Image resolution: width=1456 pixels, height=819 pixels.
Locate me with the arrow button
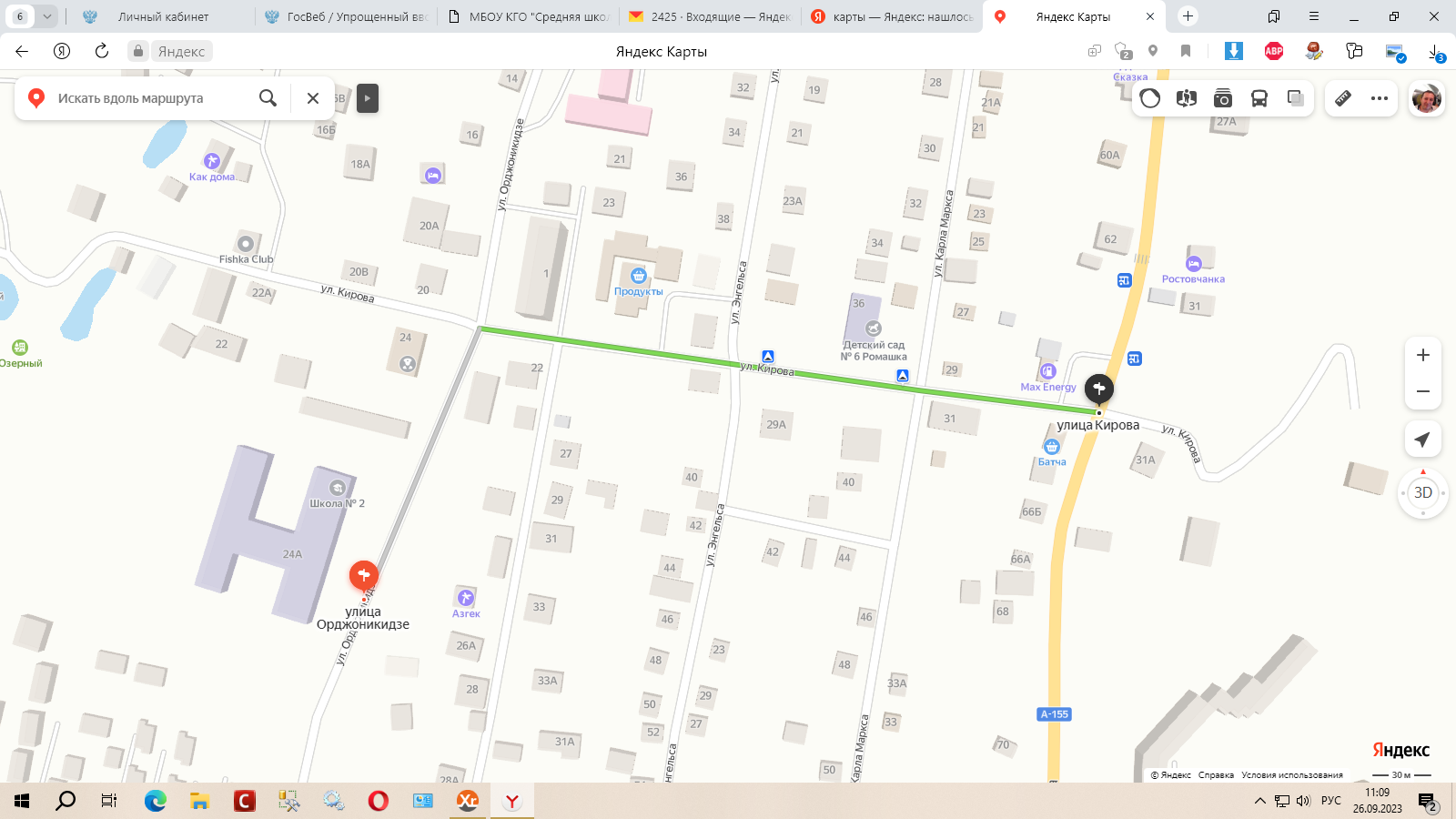(1423, 440)
